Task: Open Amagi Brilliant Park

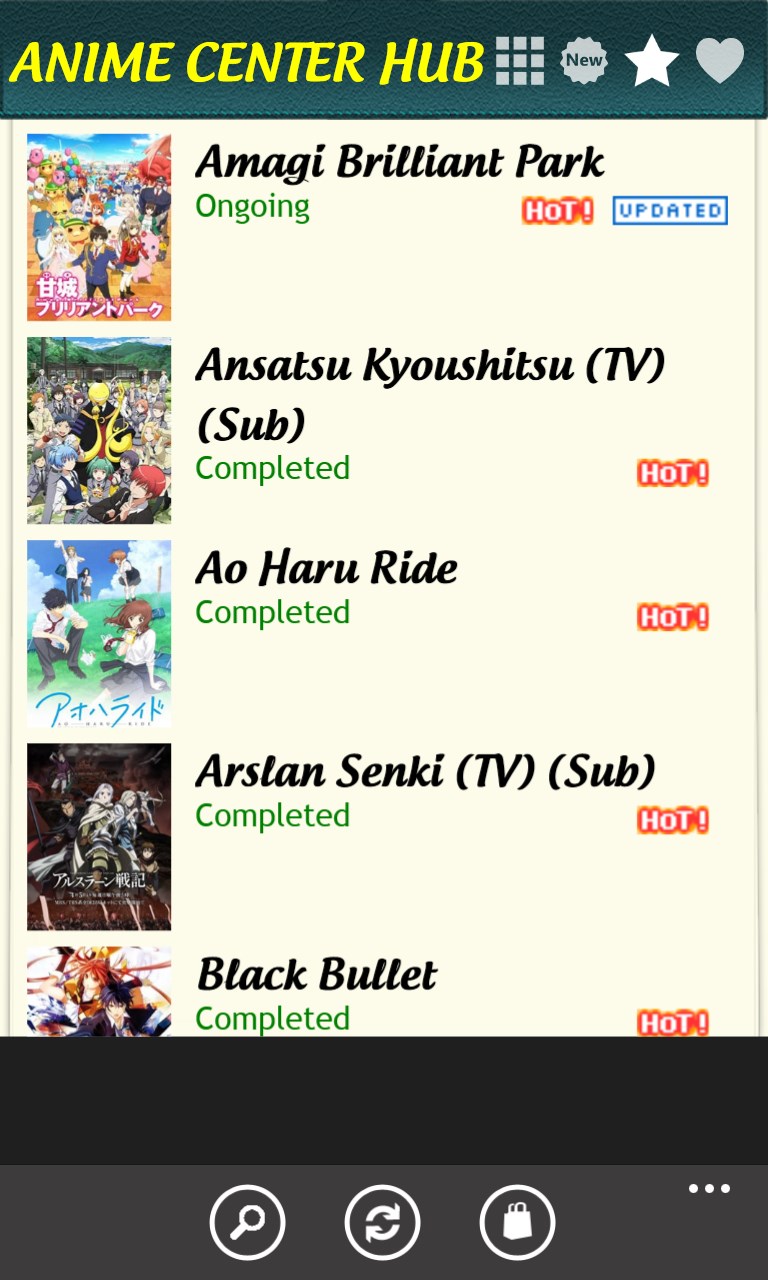Action: pos(399,163)
